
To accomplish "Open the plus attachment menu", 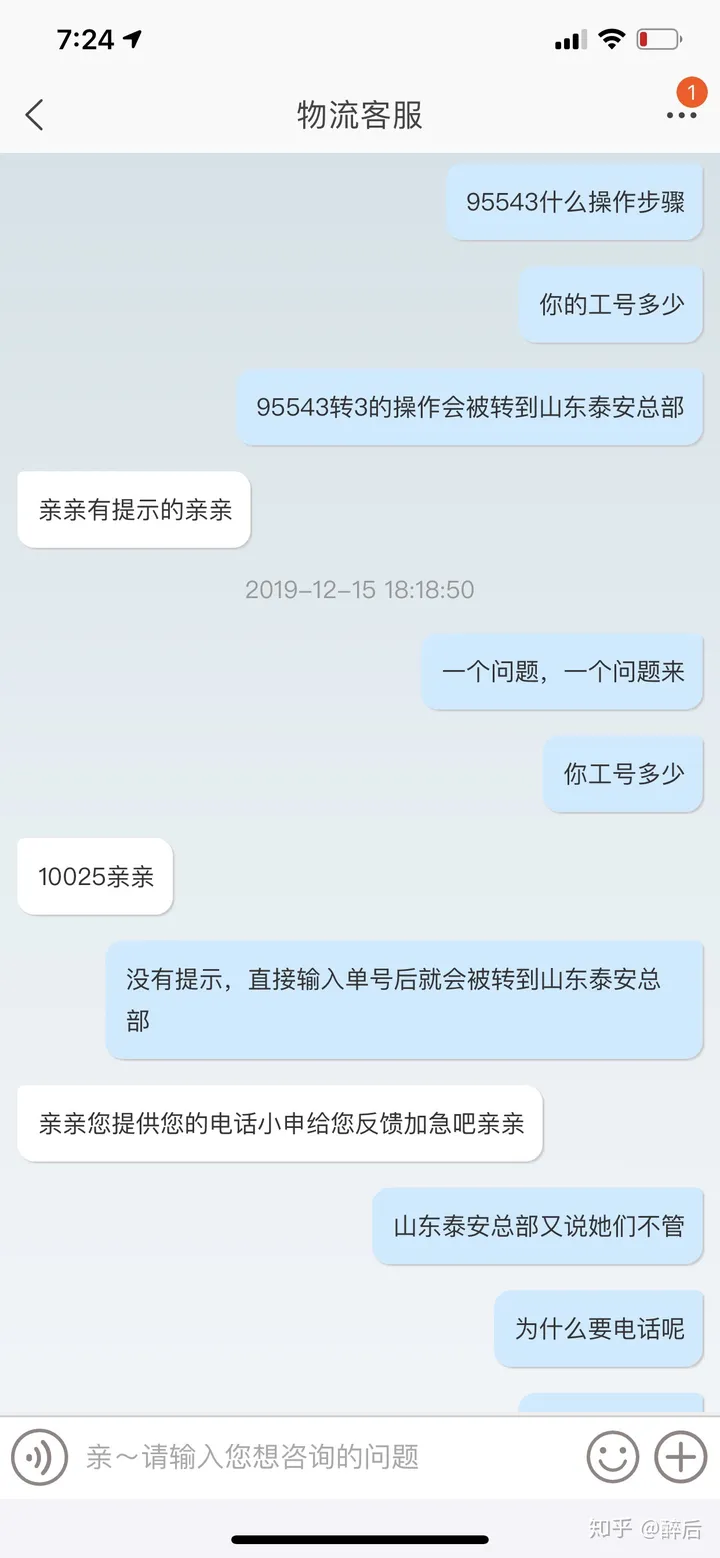I will point(681,1456).
